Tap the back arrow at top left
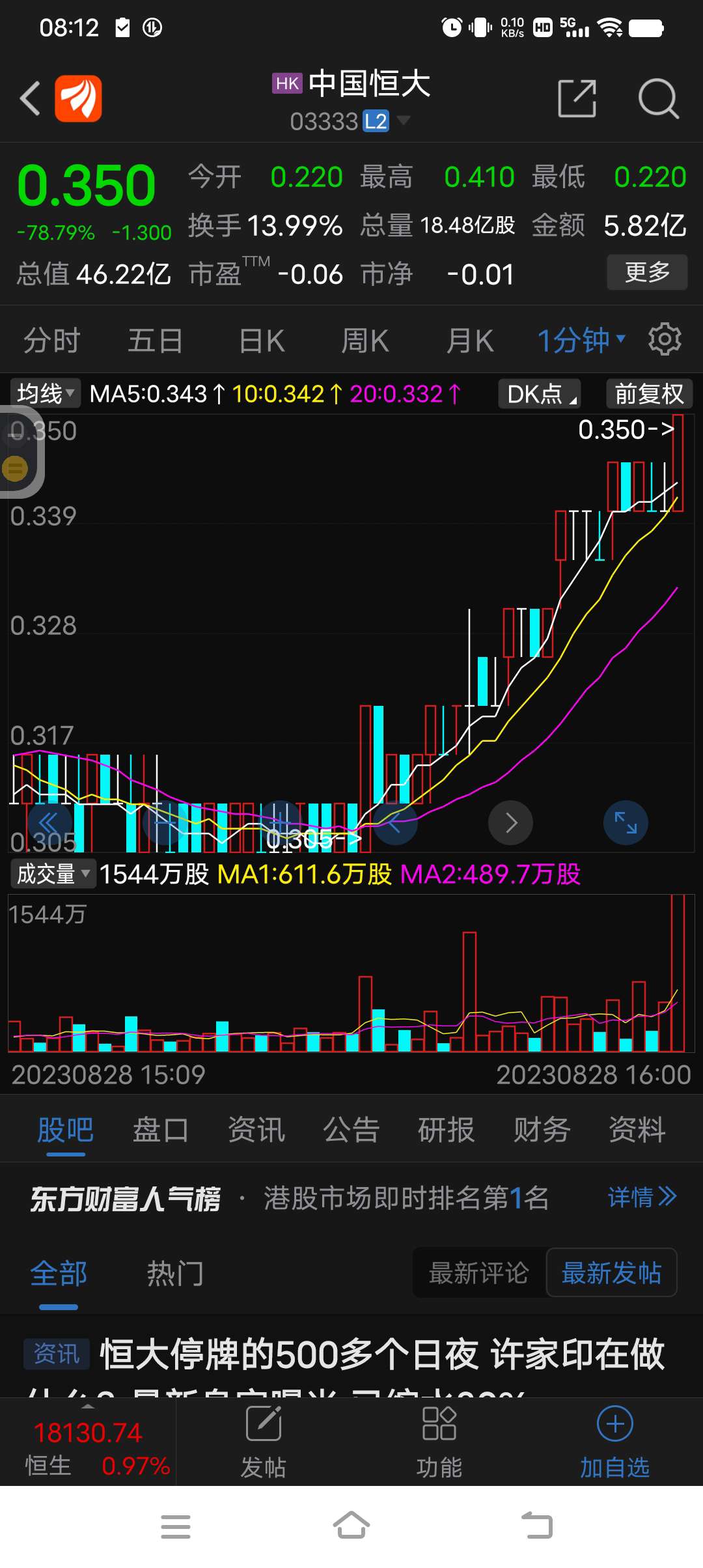Viewport: 703px width, 1568px height. pyautogui.click(x=29, y=98)
